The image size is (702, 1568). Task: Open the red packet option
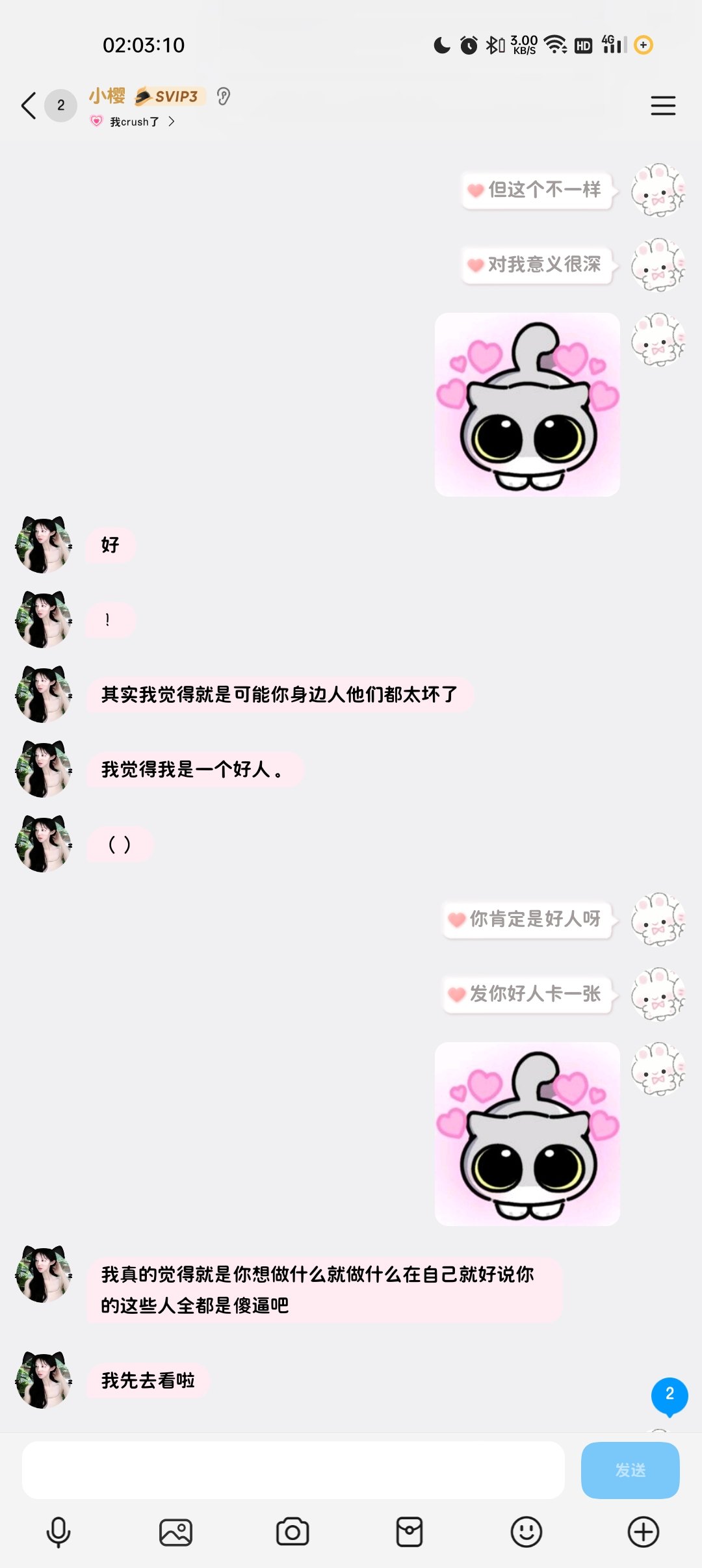(409, 1532)
